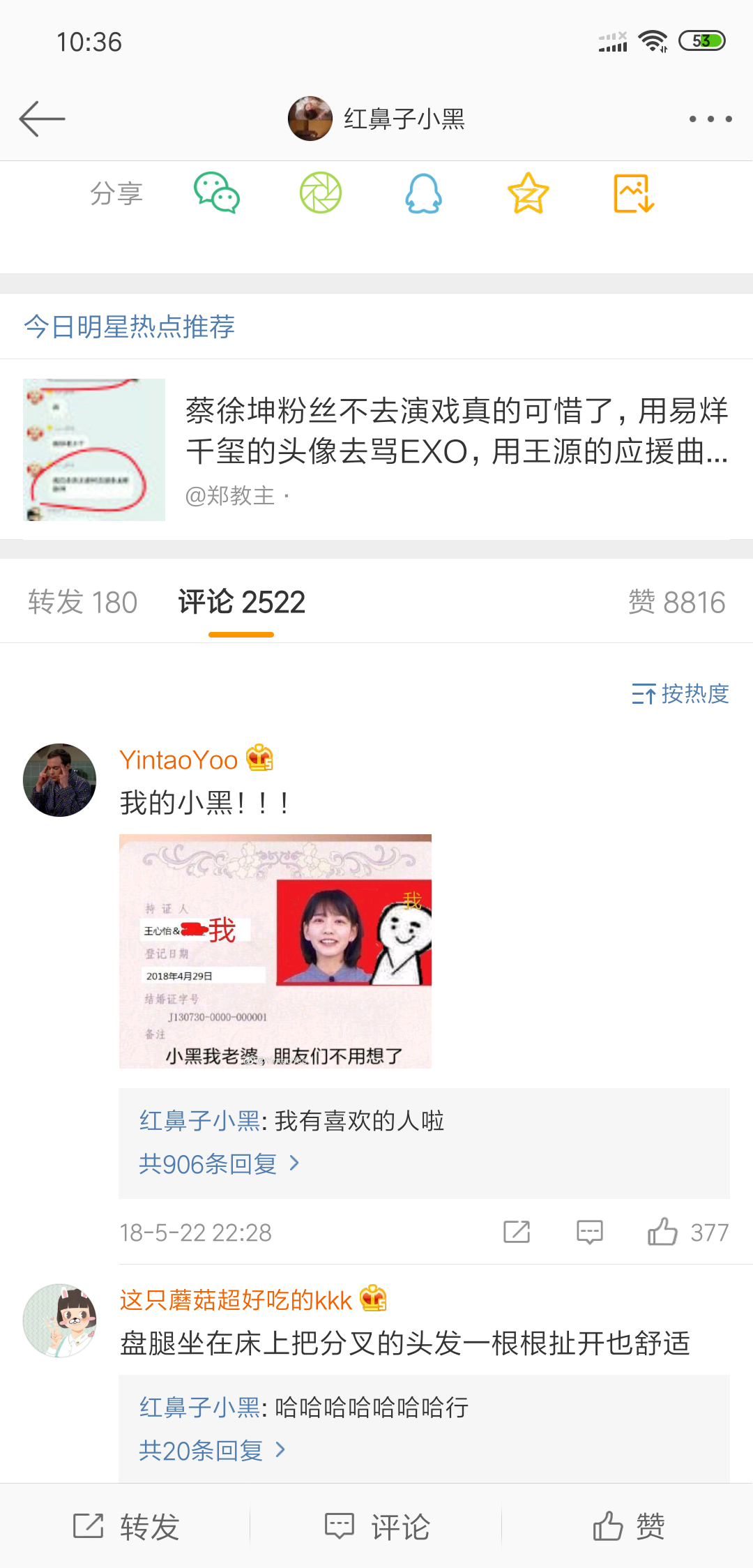Reply to YintaoYoo's comment
The width and height of the screenshot is (753, 1568).
tap(590, 1232)
